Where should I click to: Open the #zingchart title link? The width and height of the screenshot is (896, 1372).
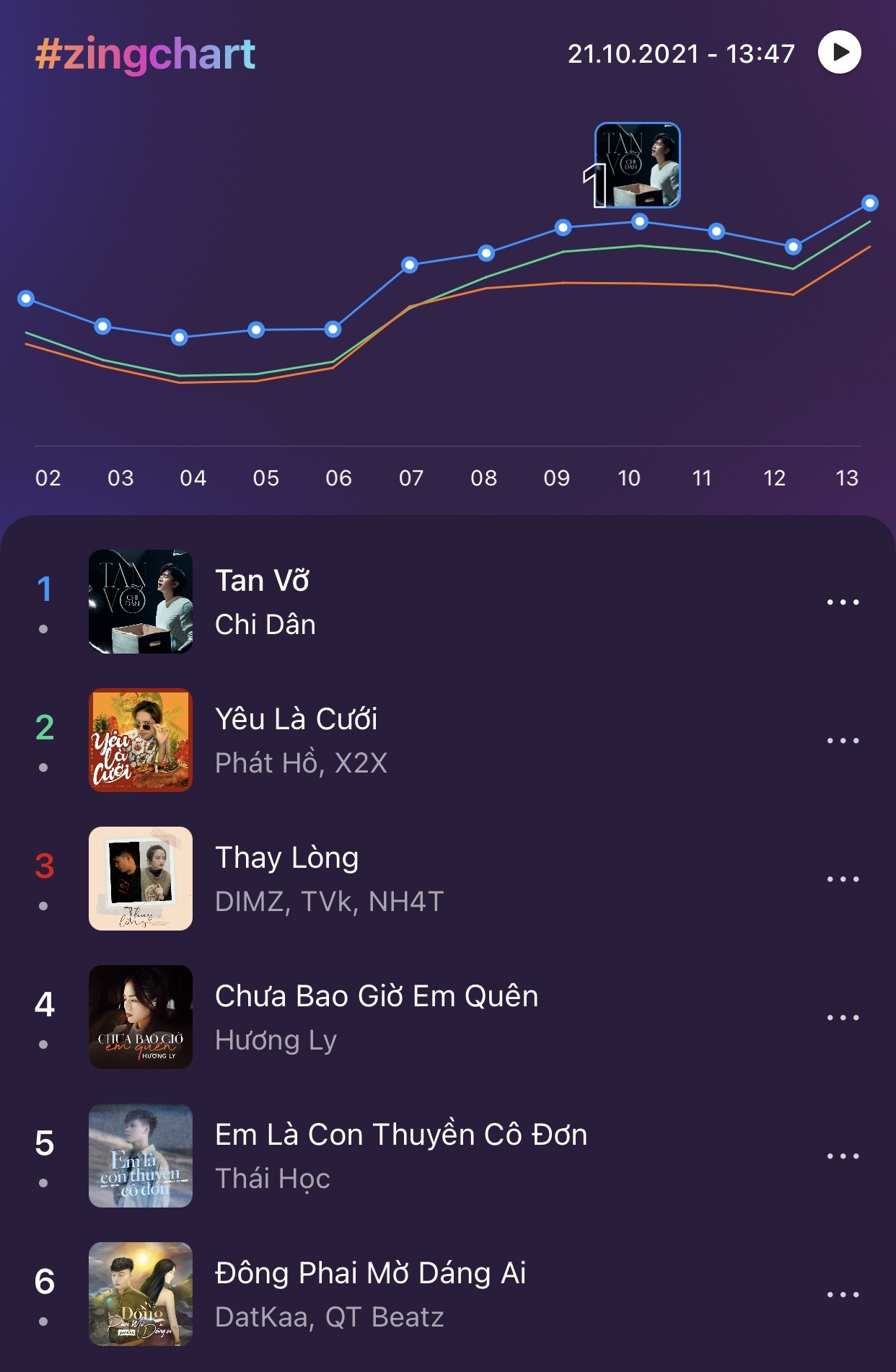(x=145, y=52)
